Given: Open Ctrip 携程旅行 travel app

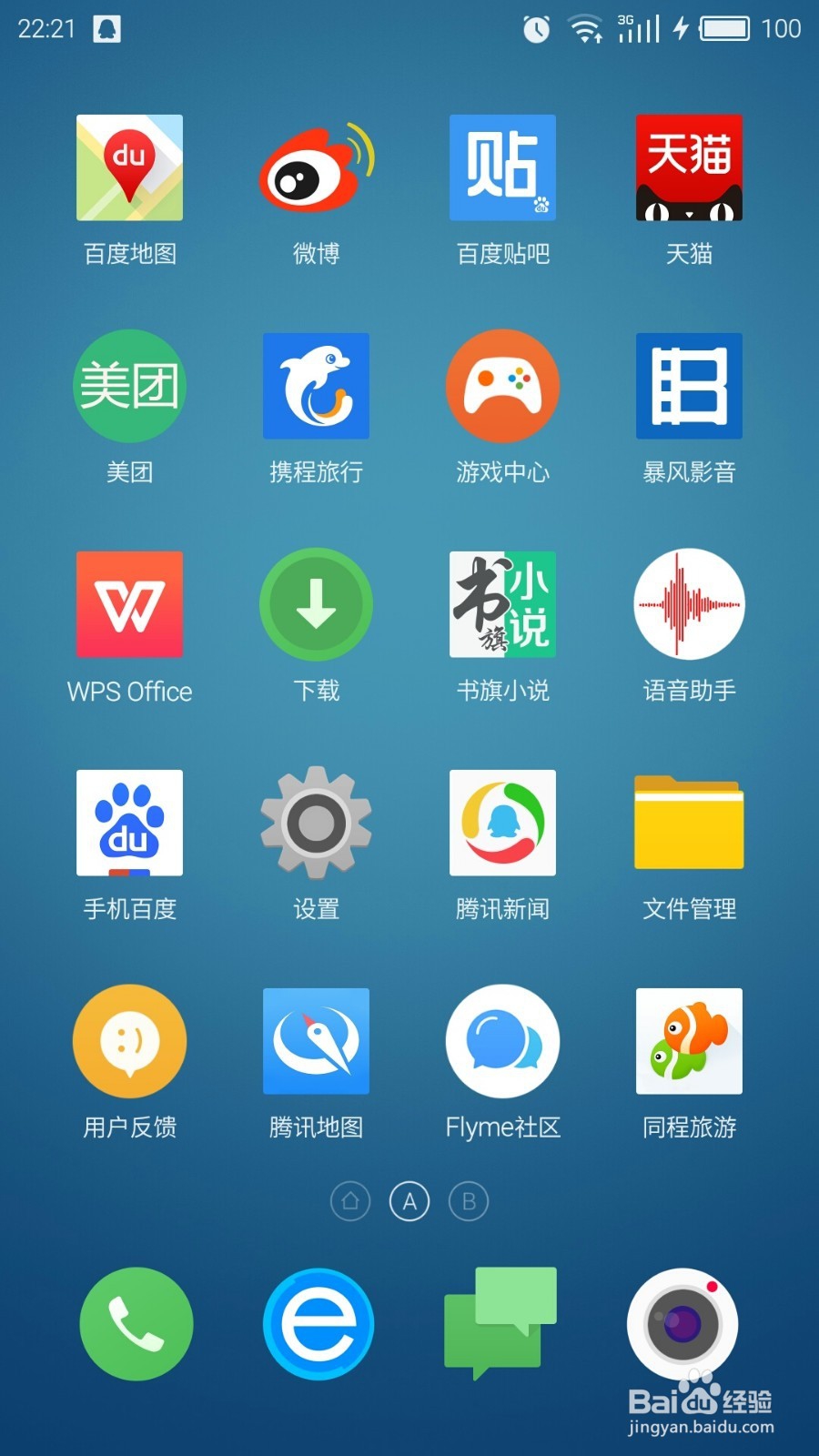Looking at the screenshot, I should click(316, 386).
